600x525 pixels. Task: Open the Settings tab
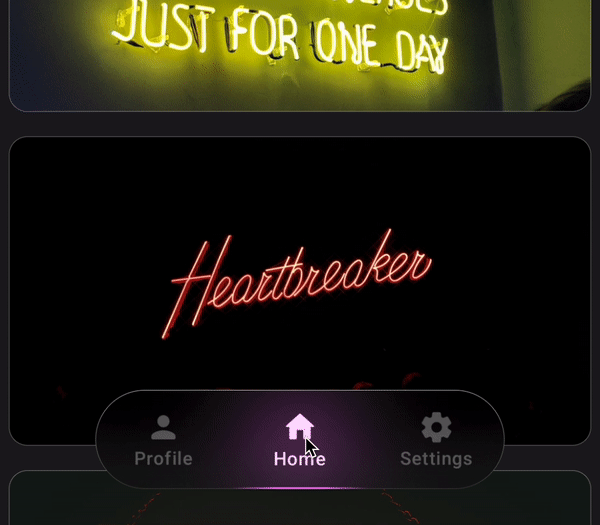(x=436, y=441)
